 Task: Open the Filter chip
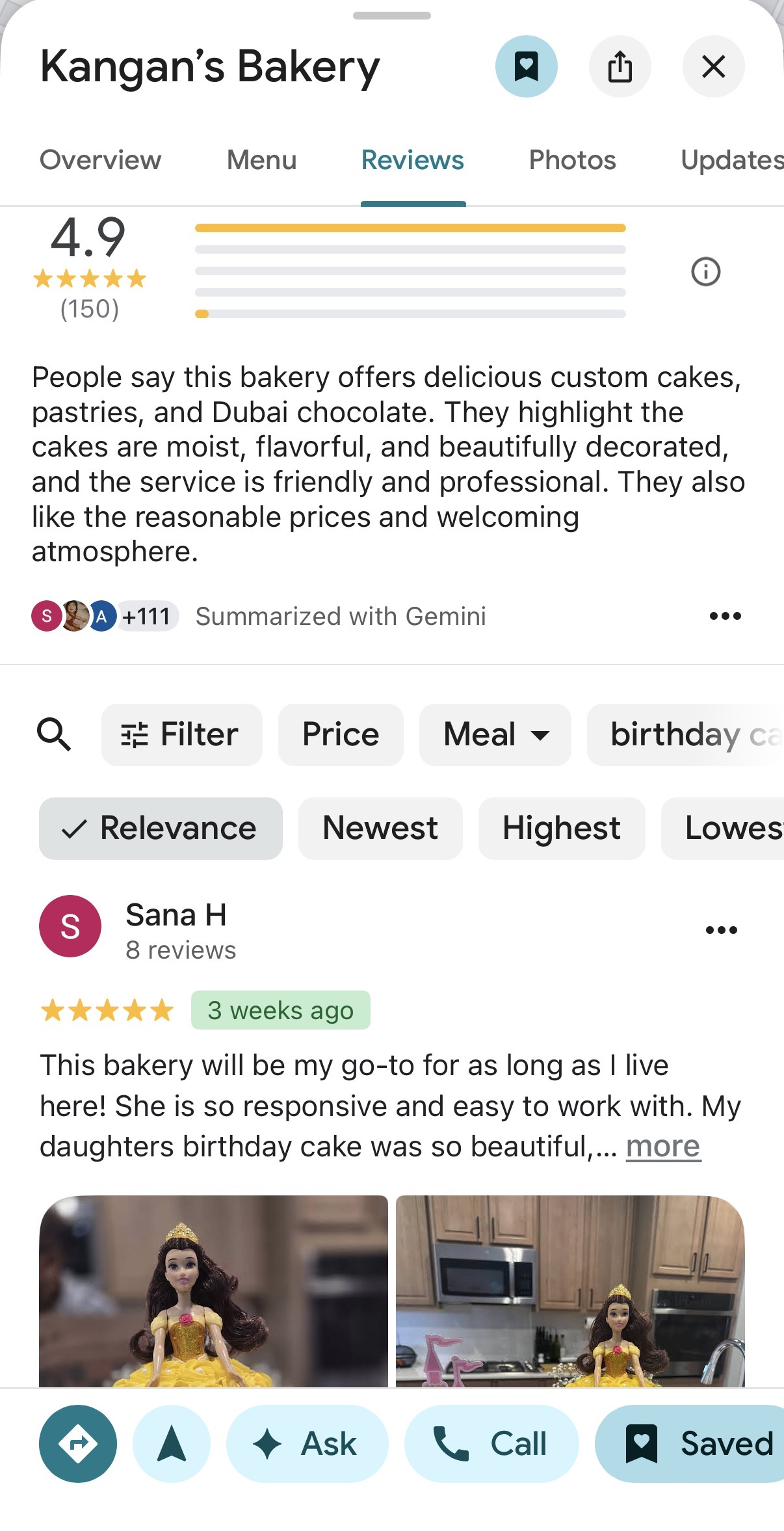pos(181,734)
